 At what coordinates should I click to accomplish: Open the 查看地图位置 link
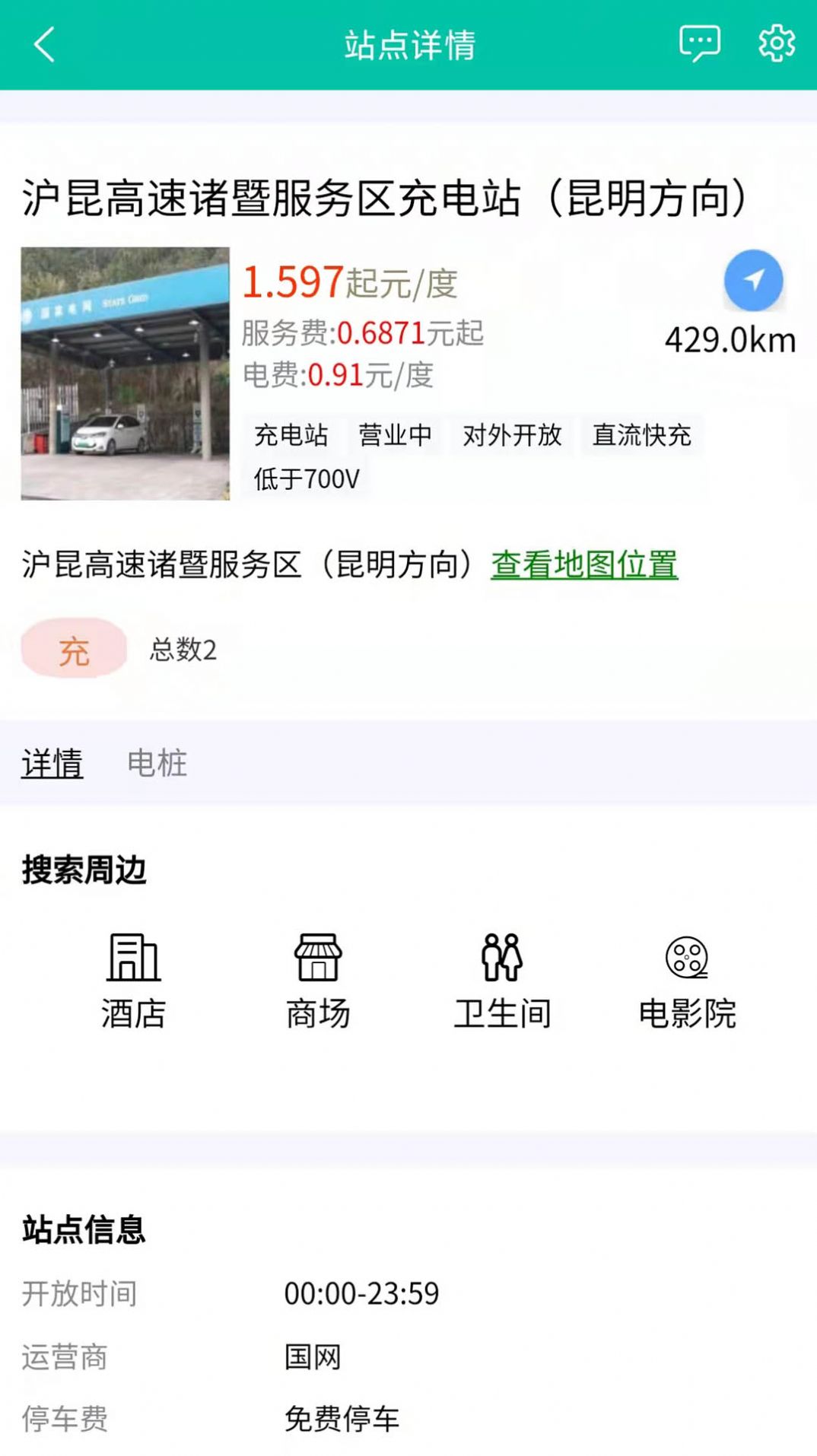pyautogui.click(x=583, y=564)
